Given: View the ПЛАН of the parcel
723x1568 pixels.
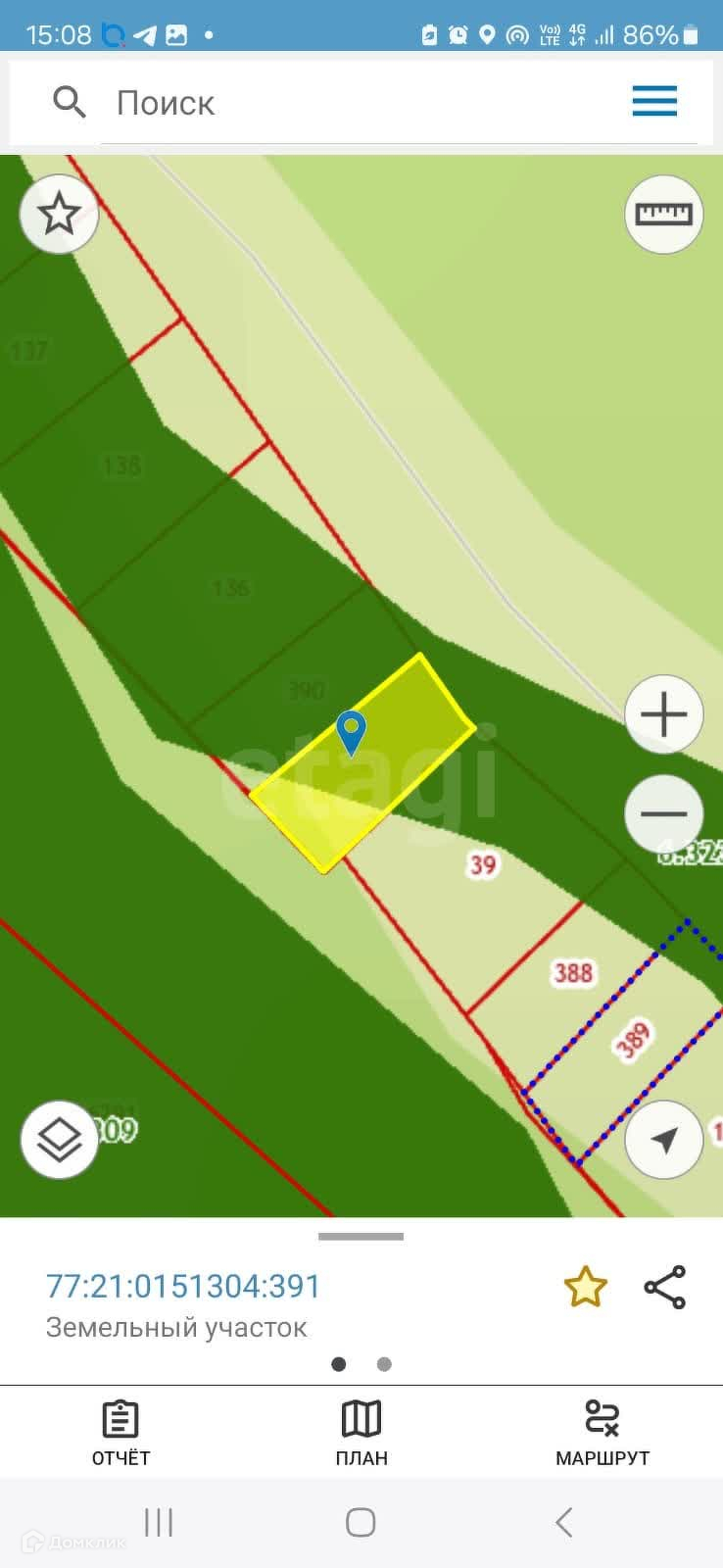Looking at the screenshot, I should [361, 1432].
